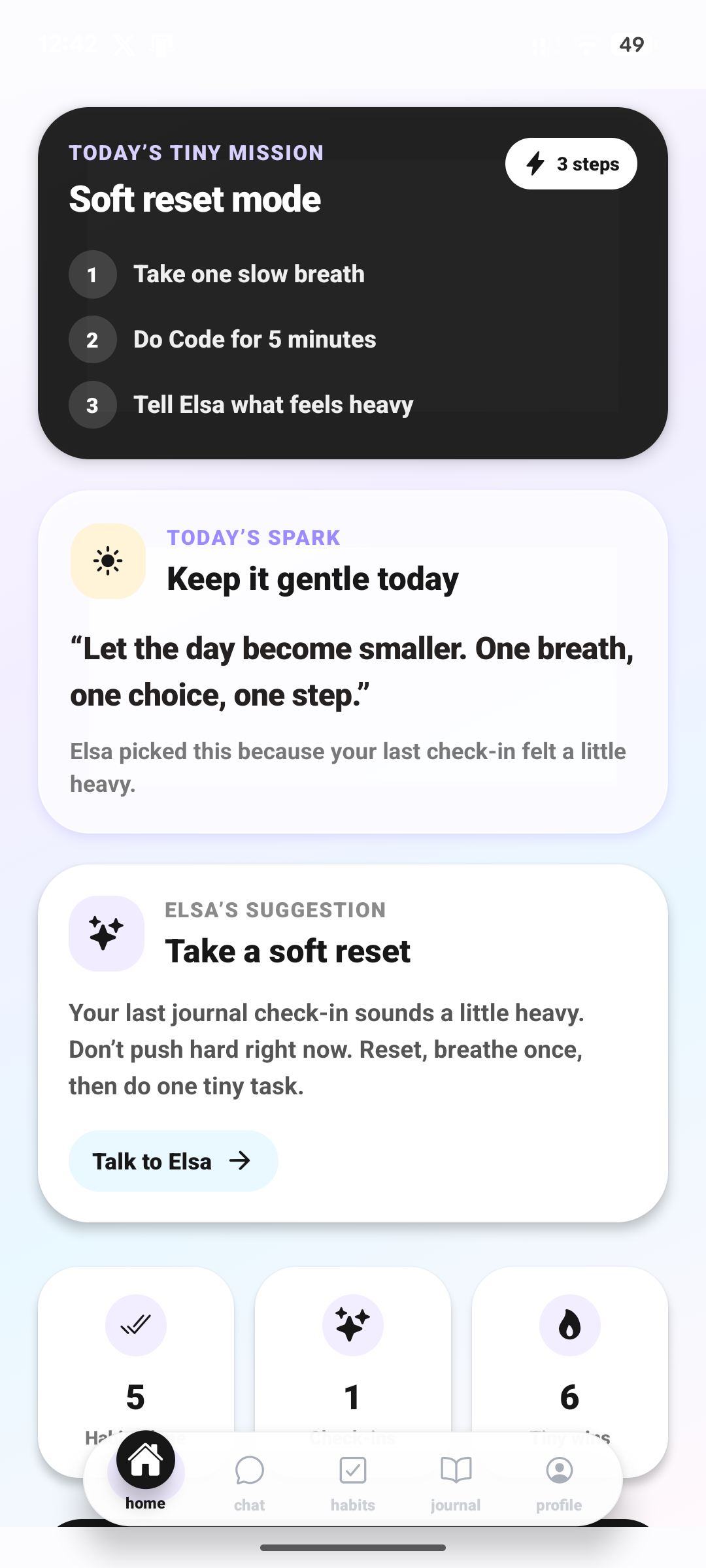706x1568 pixels.
Task: Tap the Talk to Elsa button
Action: click(x=173, y=1161)
